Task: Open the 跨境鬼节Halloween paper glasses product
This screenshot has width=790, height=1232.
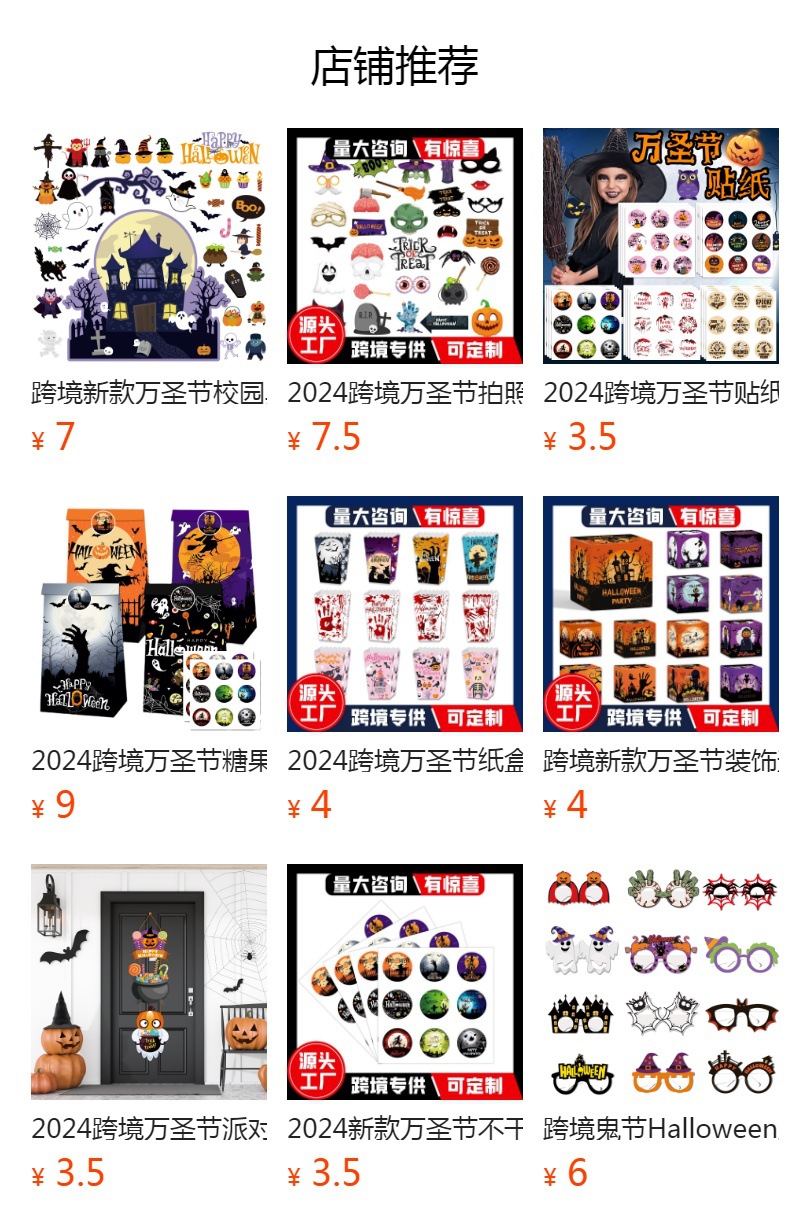Action: [x=661, y=982]
